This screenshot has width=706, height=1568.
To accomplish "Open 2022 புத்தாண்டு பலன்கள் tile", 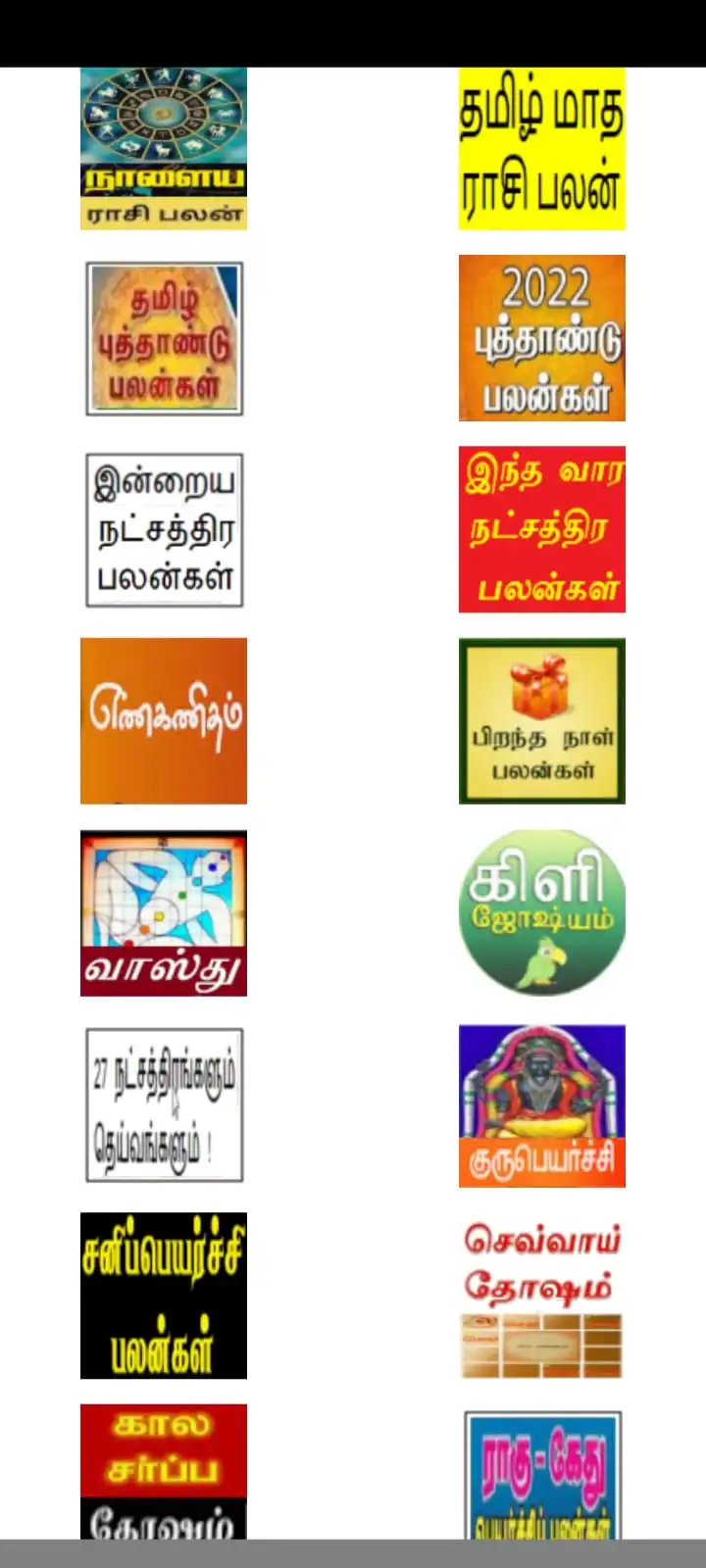I will (542, 338).
